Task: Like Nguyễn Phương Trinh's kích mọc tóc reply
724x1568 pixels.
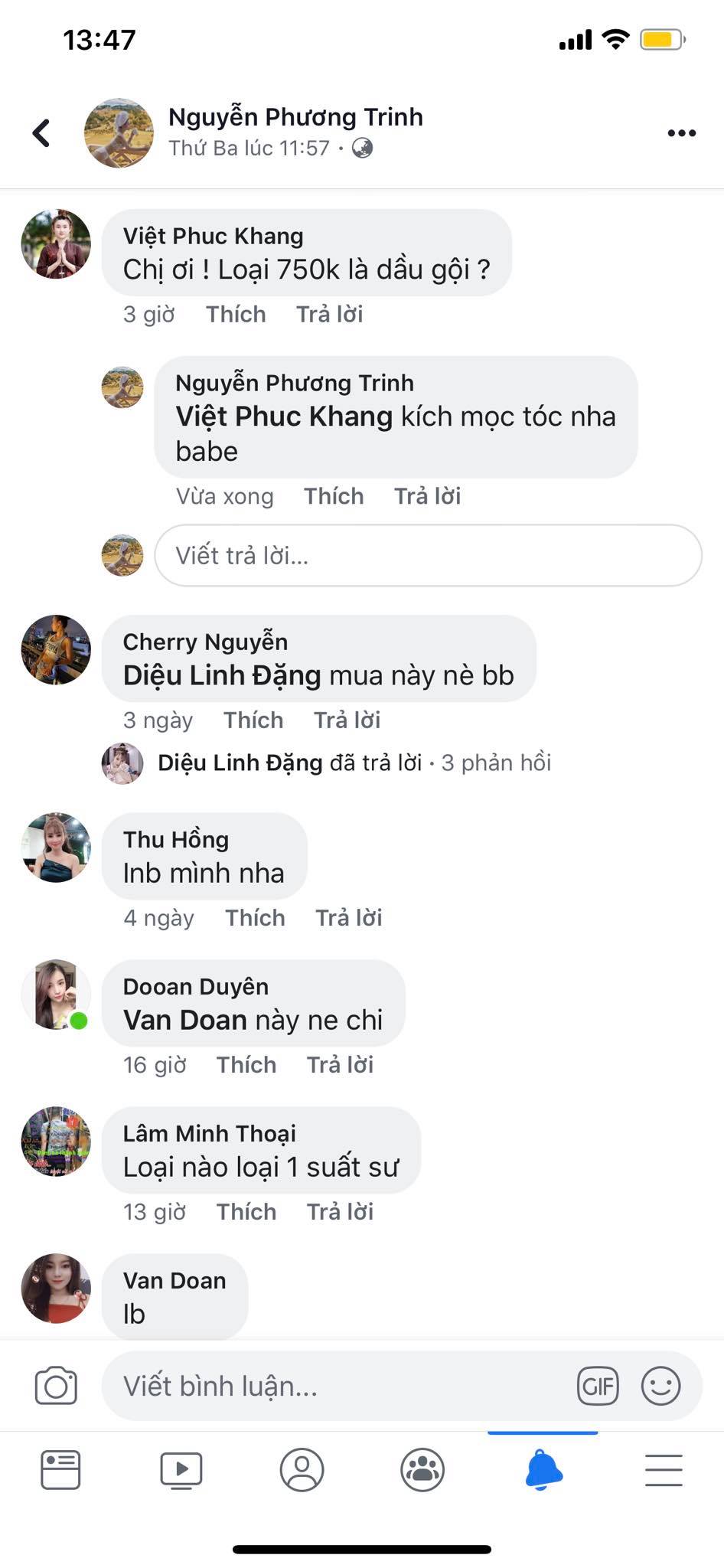Action: 334,496
